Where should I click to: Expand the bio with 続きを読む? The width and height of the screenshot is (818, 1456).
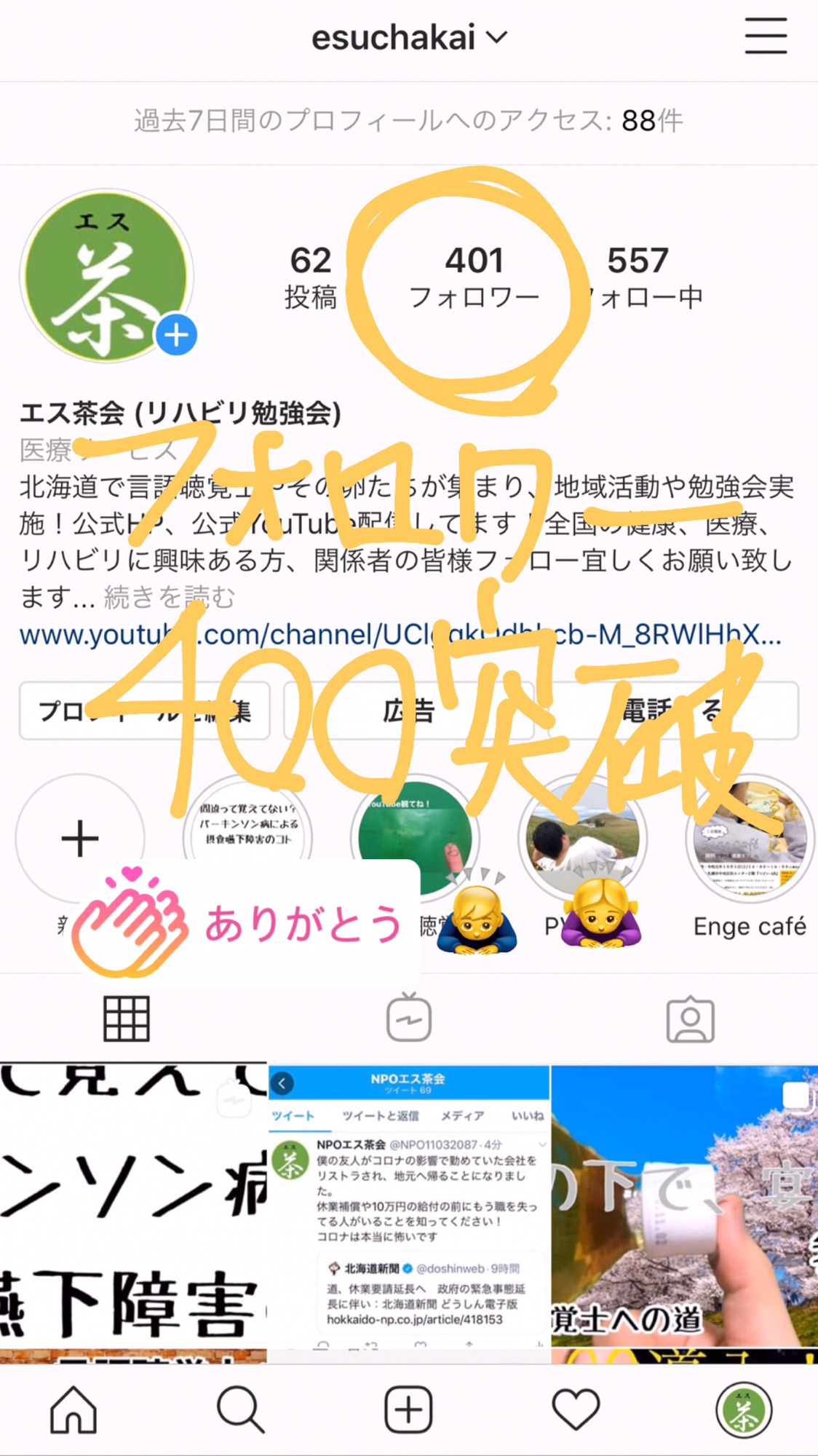[170, 598]
